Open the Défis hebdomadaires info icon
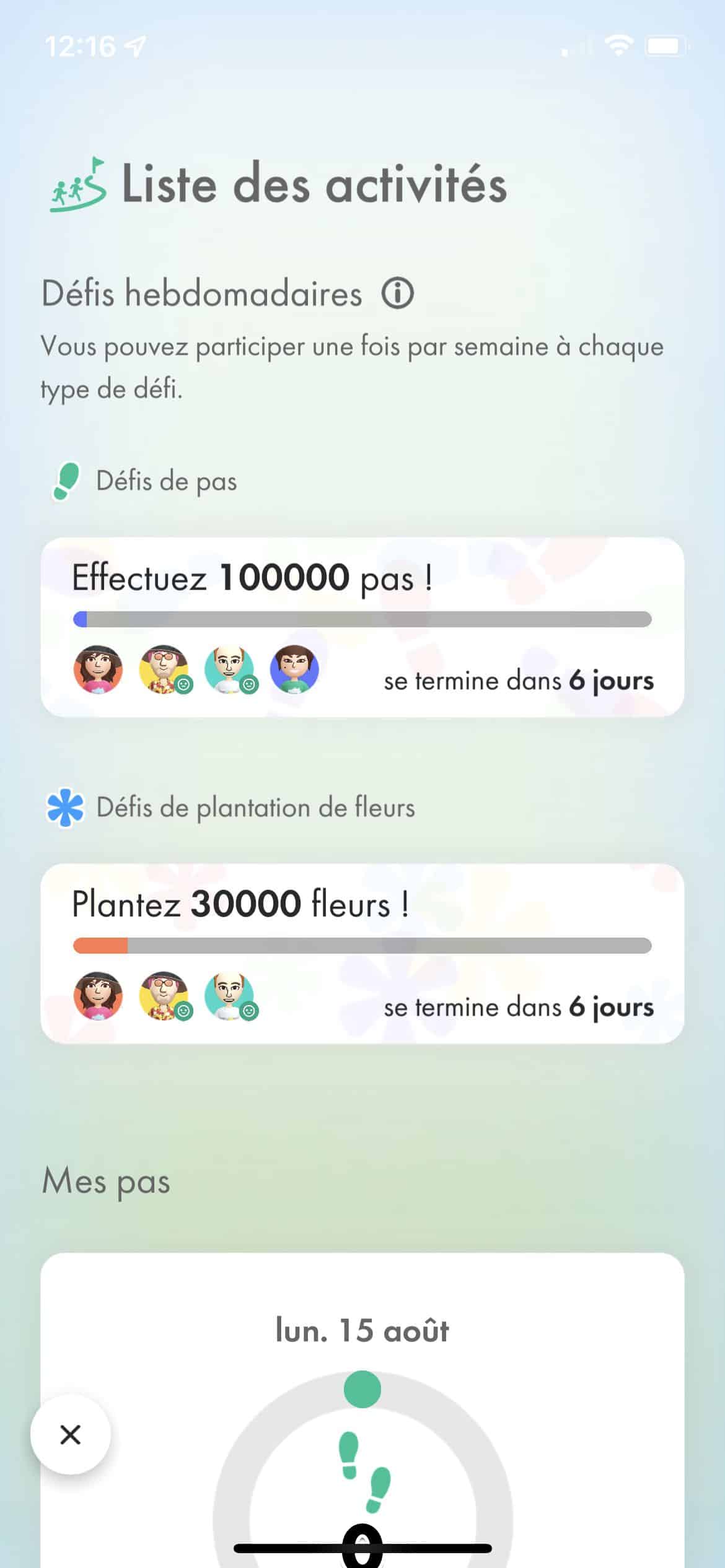This screenshot has width=725, height=1568. click(x=397, y=293)
